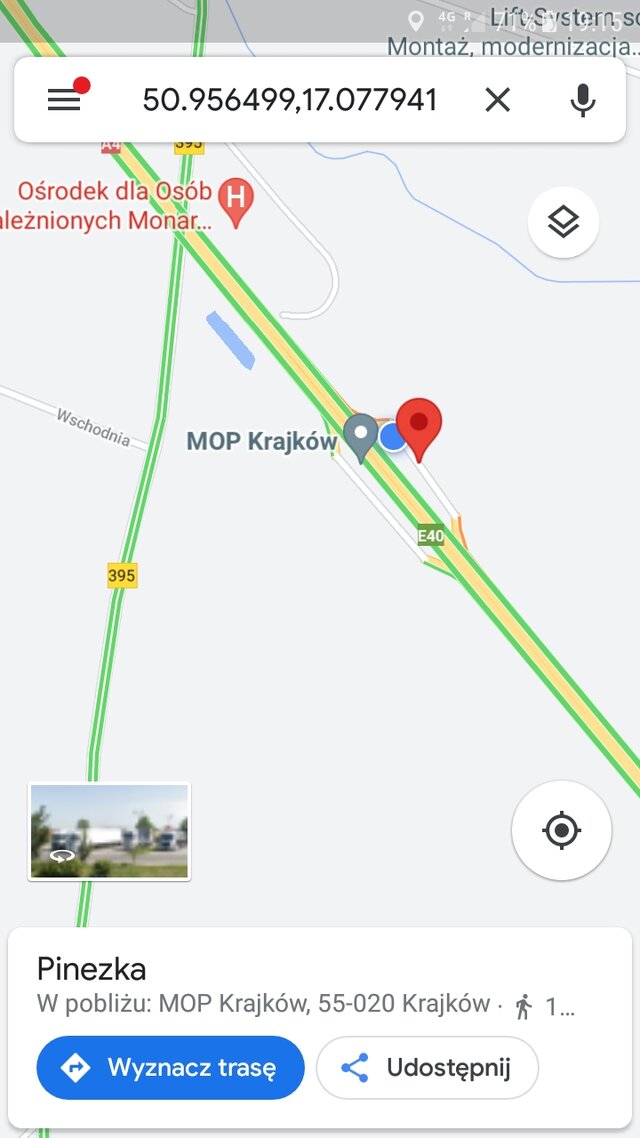Screen dimensions: 640x1138
Task: Open the hamburger menu
Action: click(x=64, y=99)
